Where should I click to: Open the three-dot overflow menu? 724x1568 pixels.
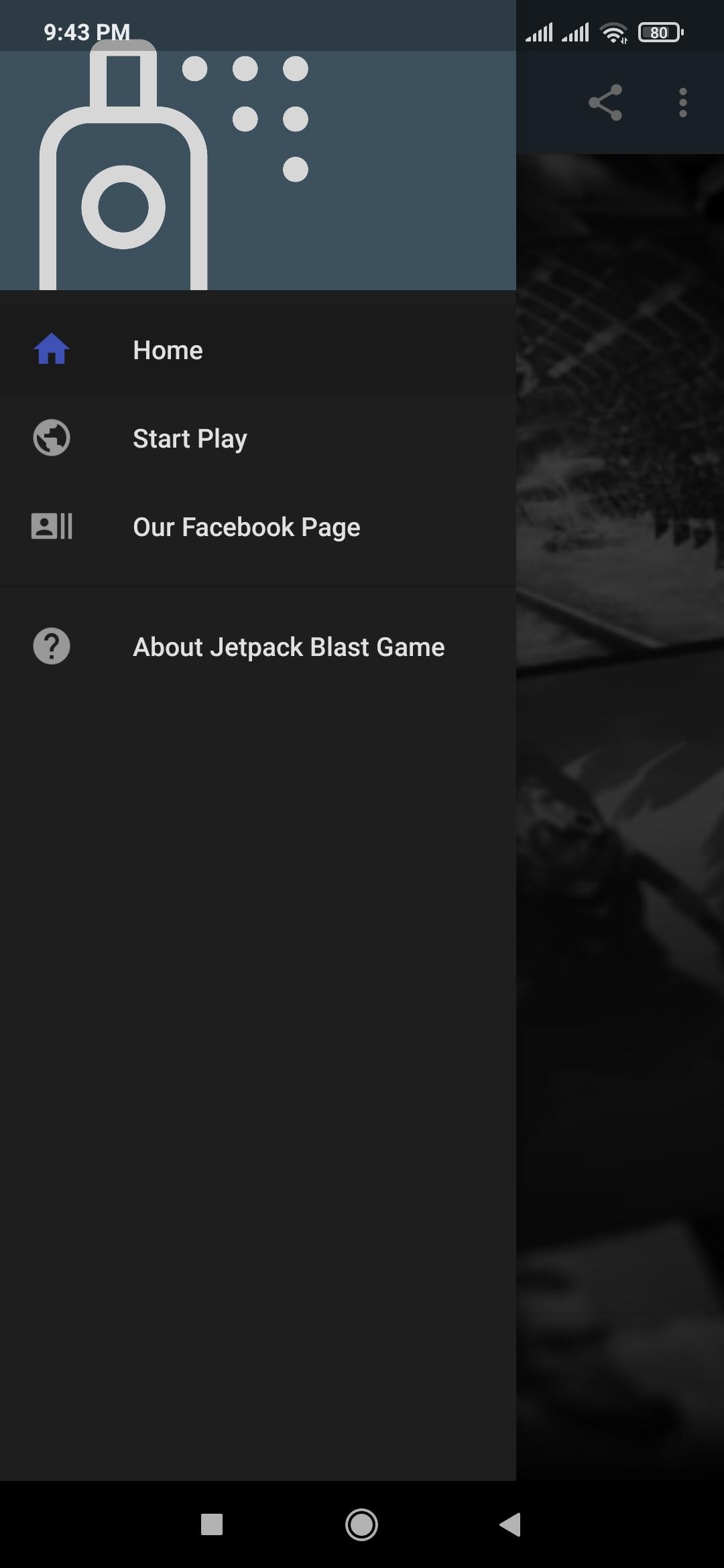pyautogui.click(x=682, y=103)
